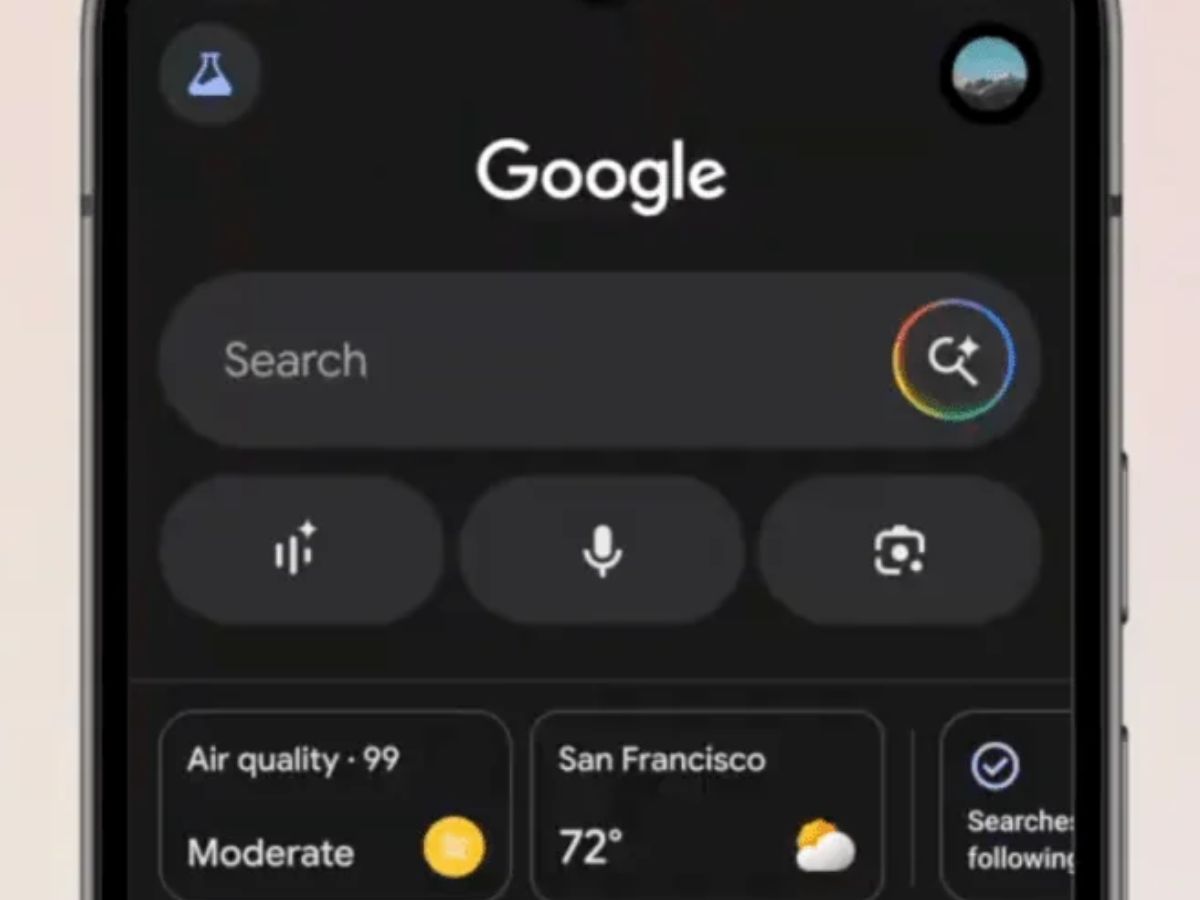Open Search Labs flask icon

point(210,75)
